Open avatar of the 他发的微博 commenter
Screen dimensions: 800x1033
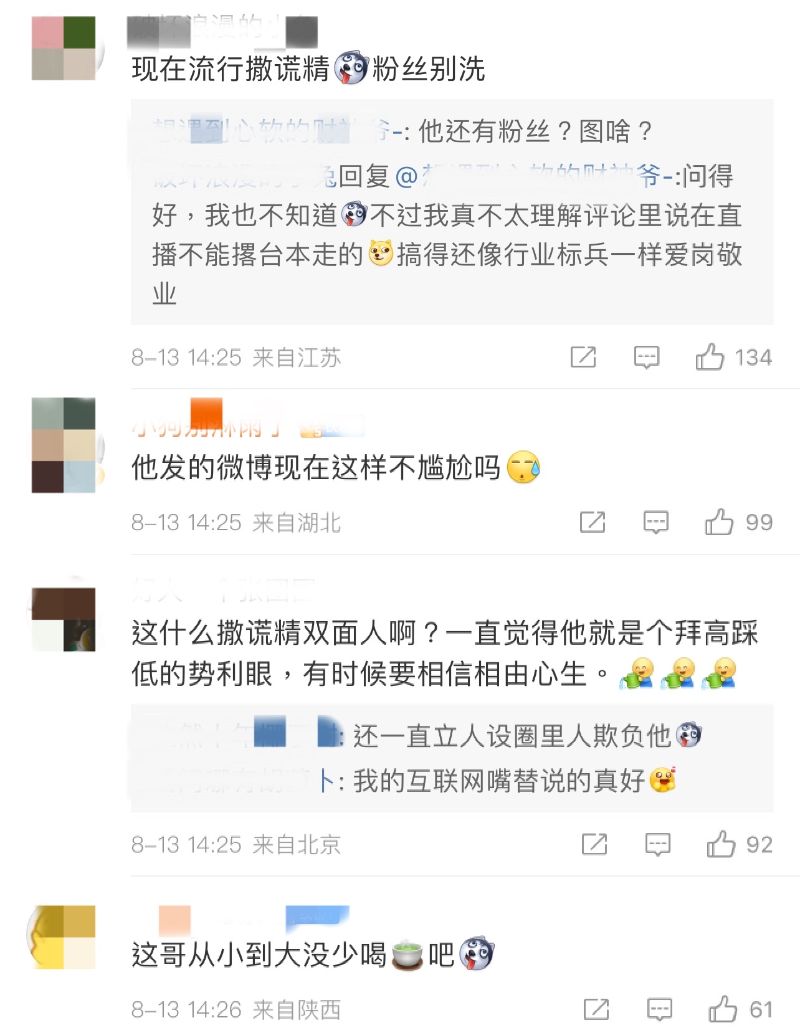tap(63, 445)
